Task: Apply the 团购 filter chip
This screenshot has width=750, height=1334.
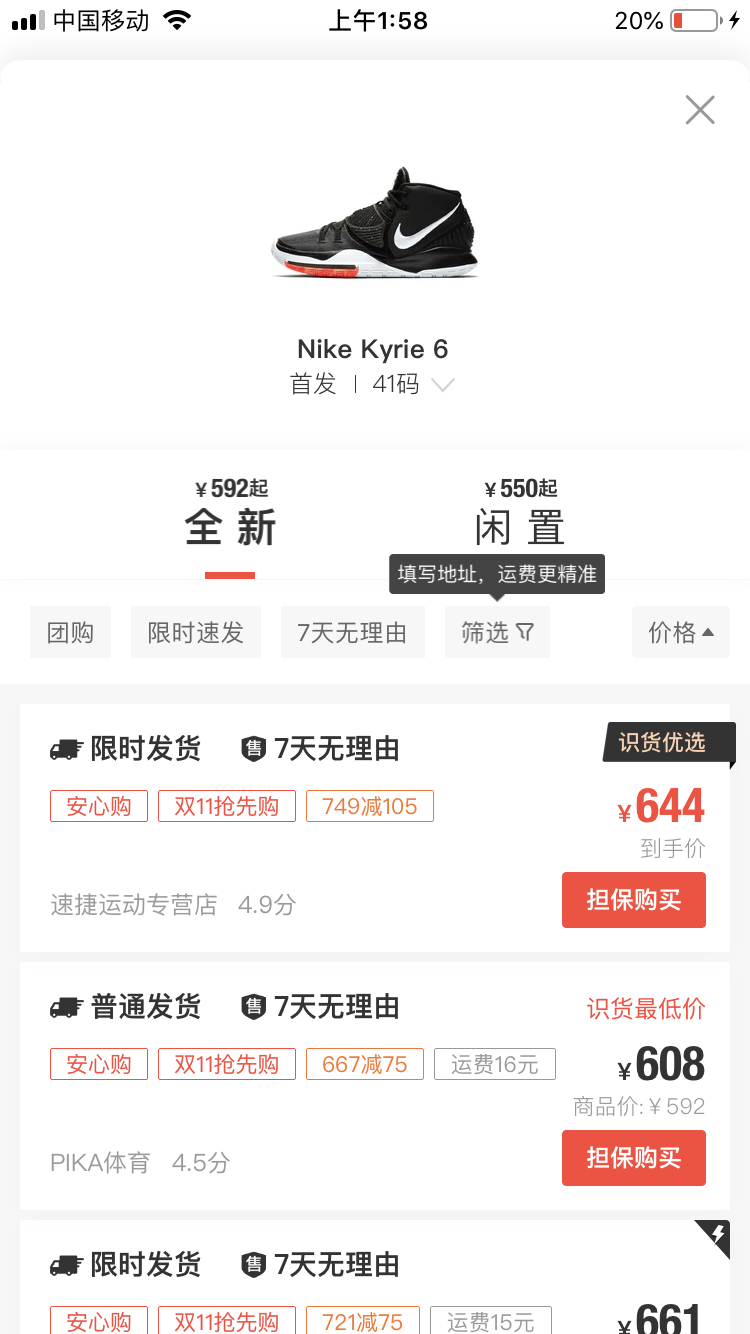Action: 70,632
